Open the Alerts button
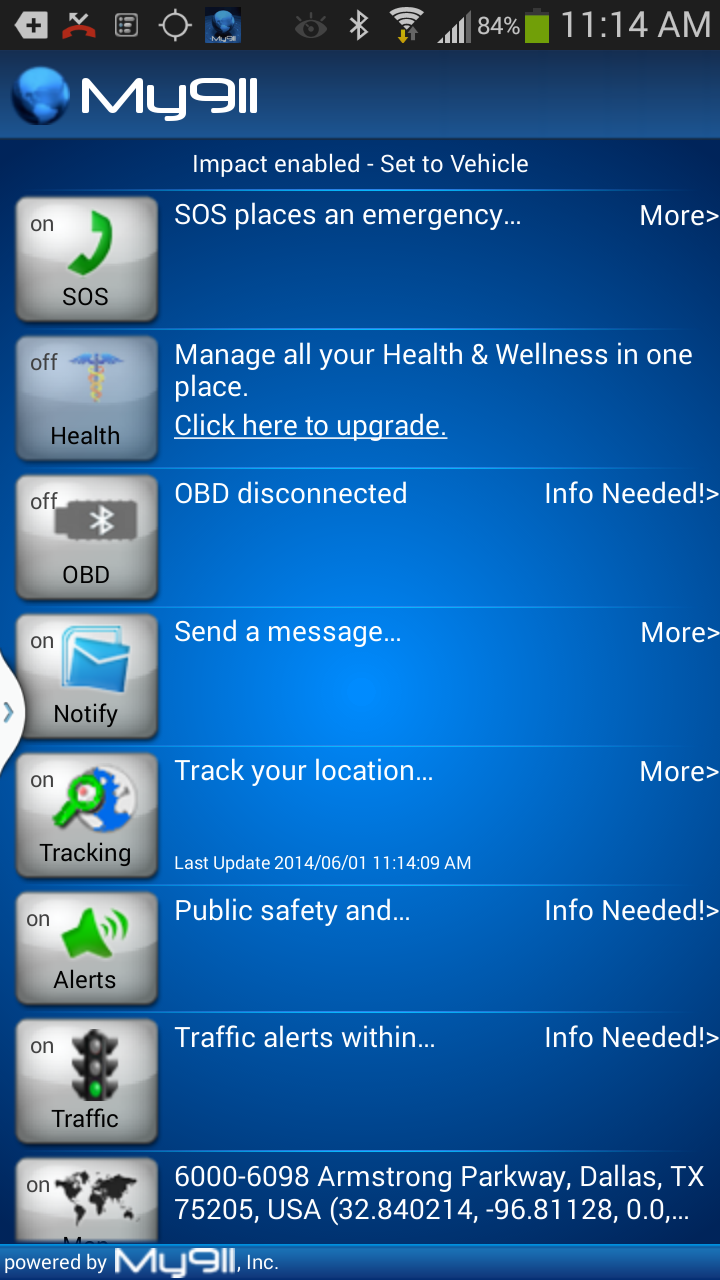 coord(86,948)
